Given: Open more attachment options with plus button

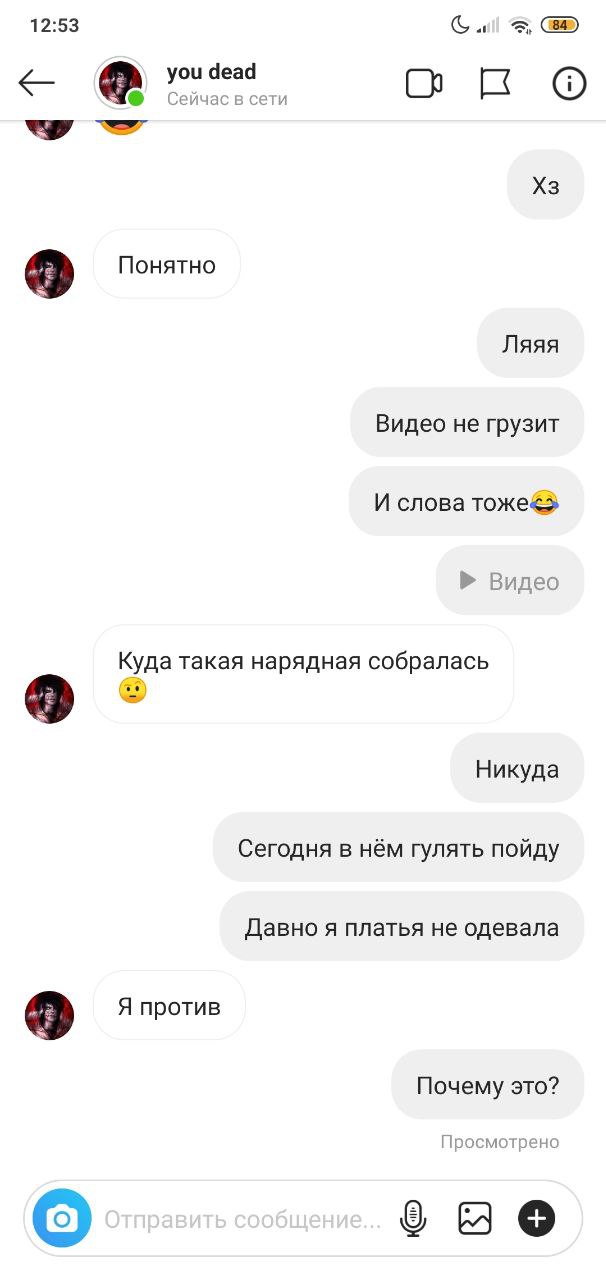Looking at the screenshot, I should point(536,1218).
